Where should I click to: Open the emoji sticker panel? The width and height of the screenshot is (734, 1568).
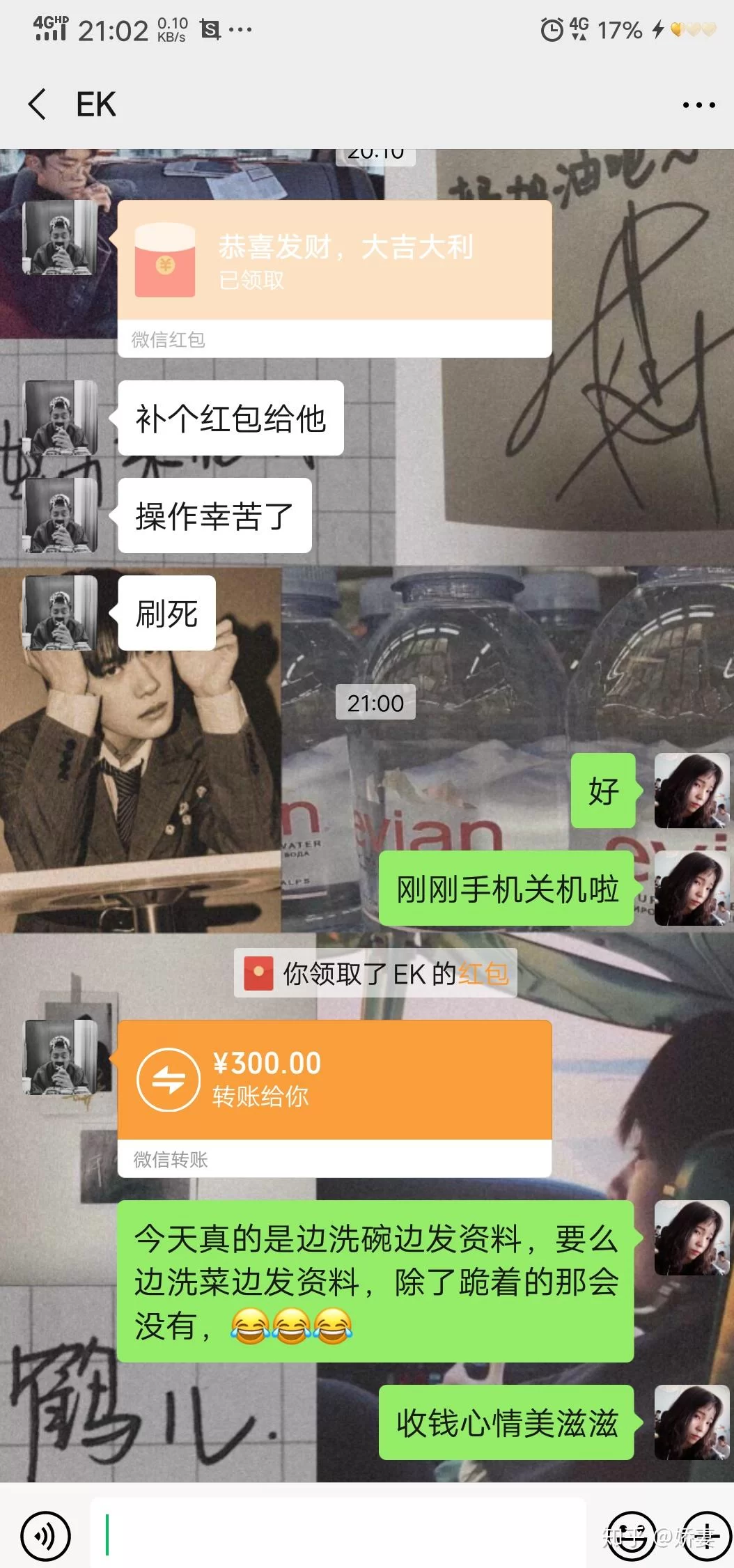[632, 1535]
